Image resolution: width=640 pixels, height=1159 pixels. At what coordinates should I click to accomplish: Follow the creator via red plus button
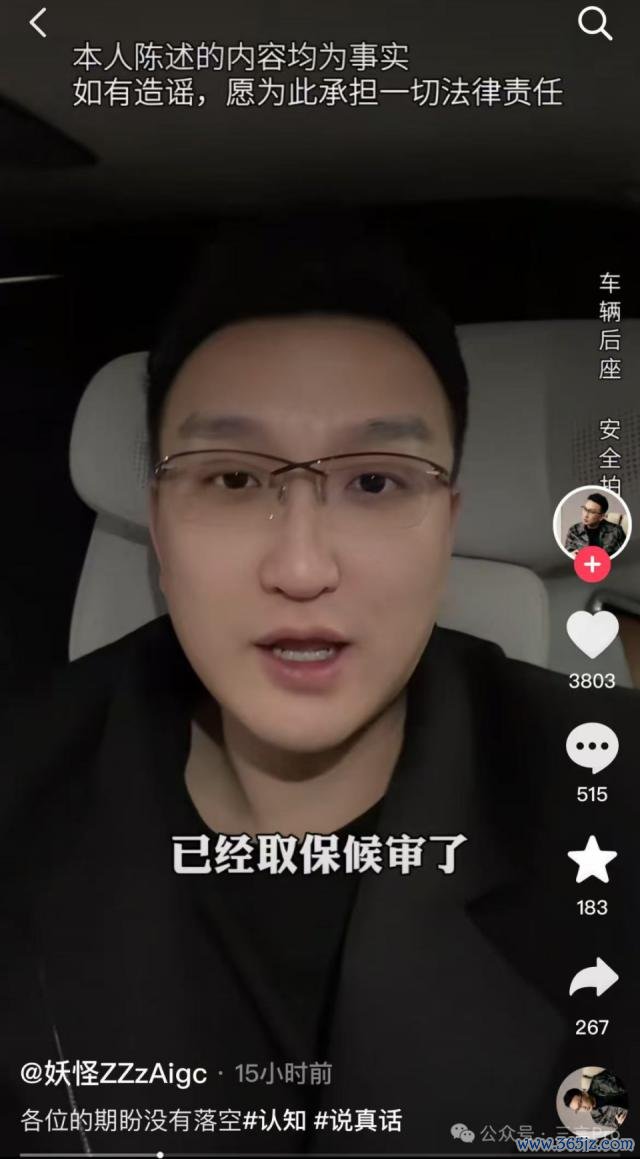(x=592, y=565)
